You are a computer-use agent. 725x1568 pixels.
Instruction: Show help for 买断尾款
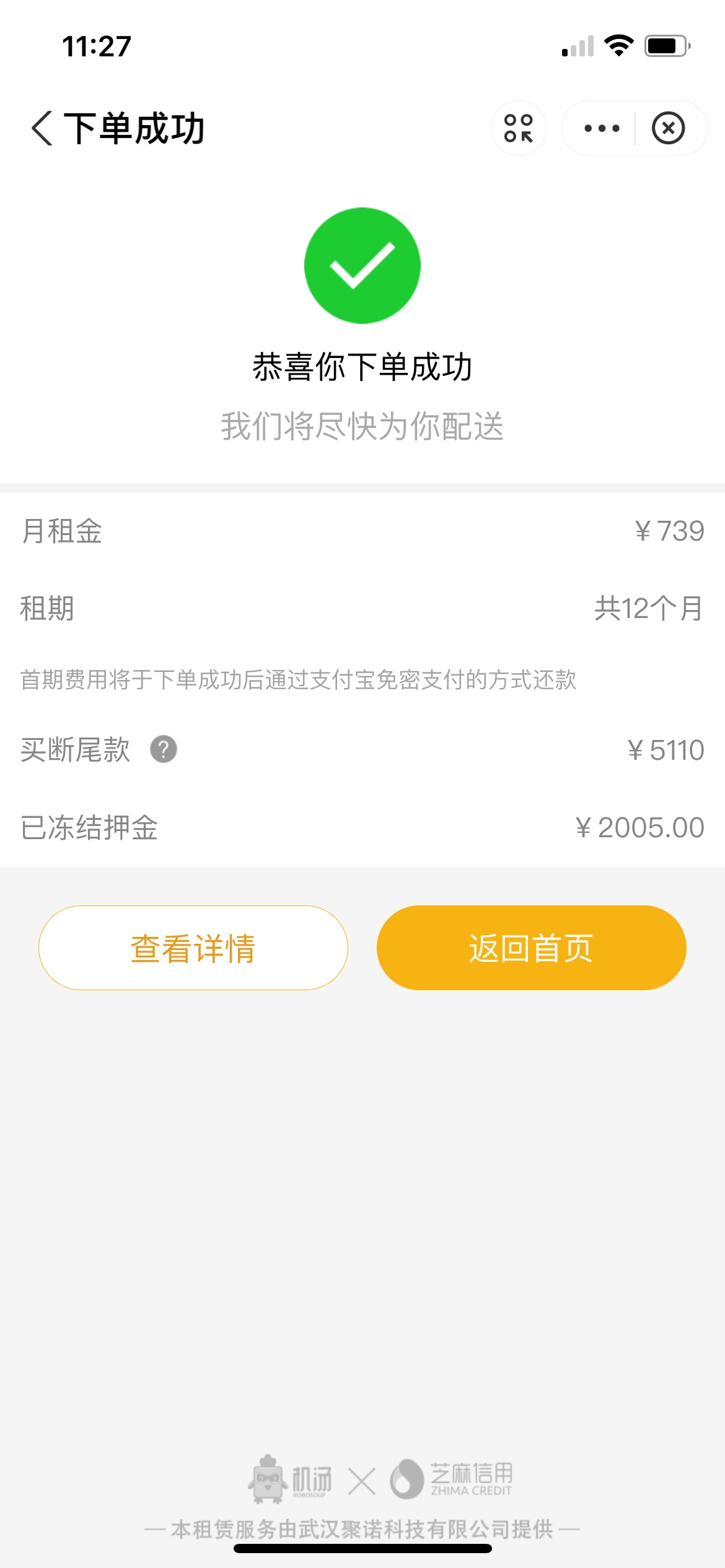(164, 749)
